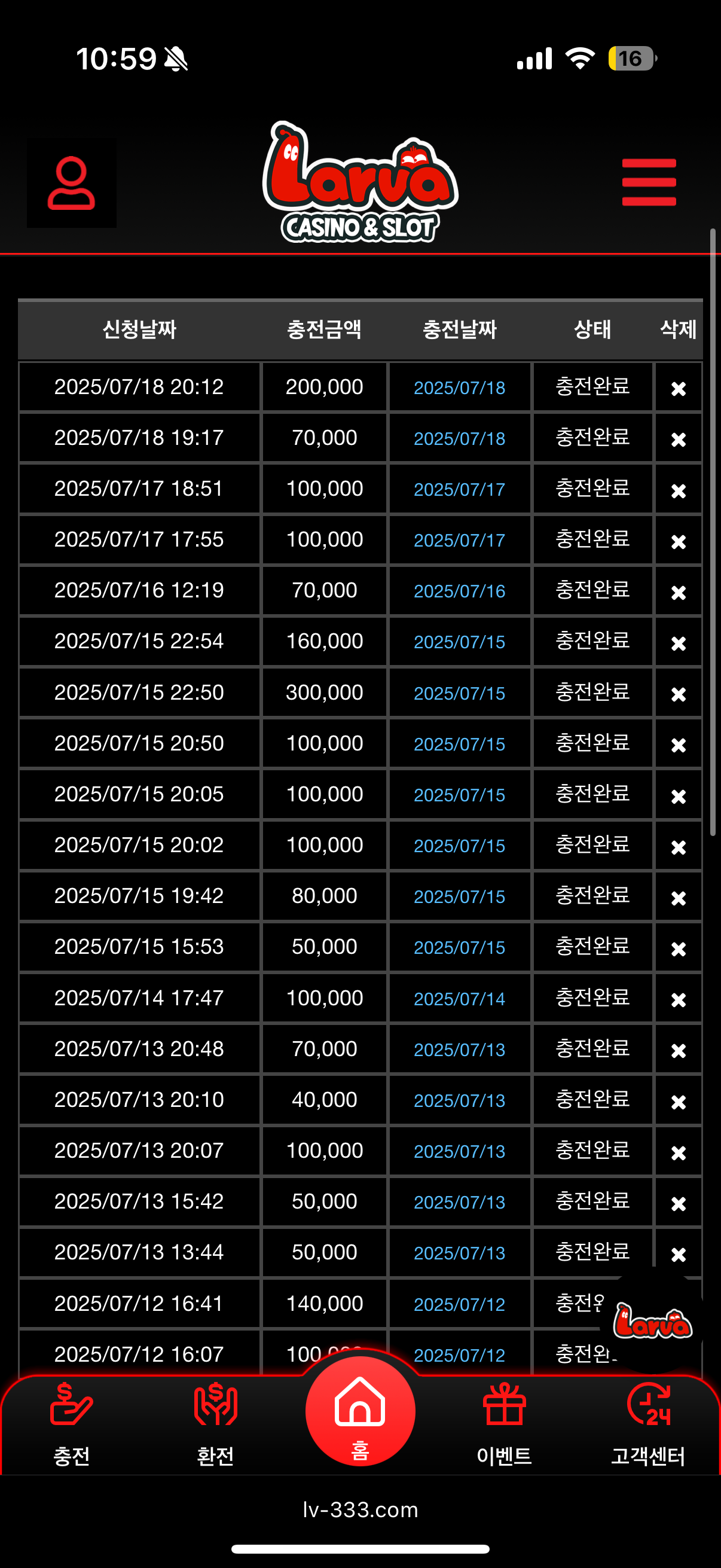721x1568 pixels.
Task: Delete the 2025/07/13 15:42 row
Action: click(678, 1203)
